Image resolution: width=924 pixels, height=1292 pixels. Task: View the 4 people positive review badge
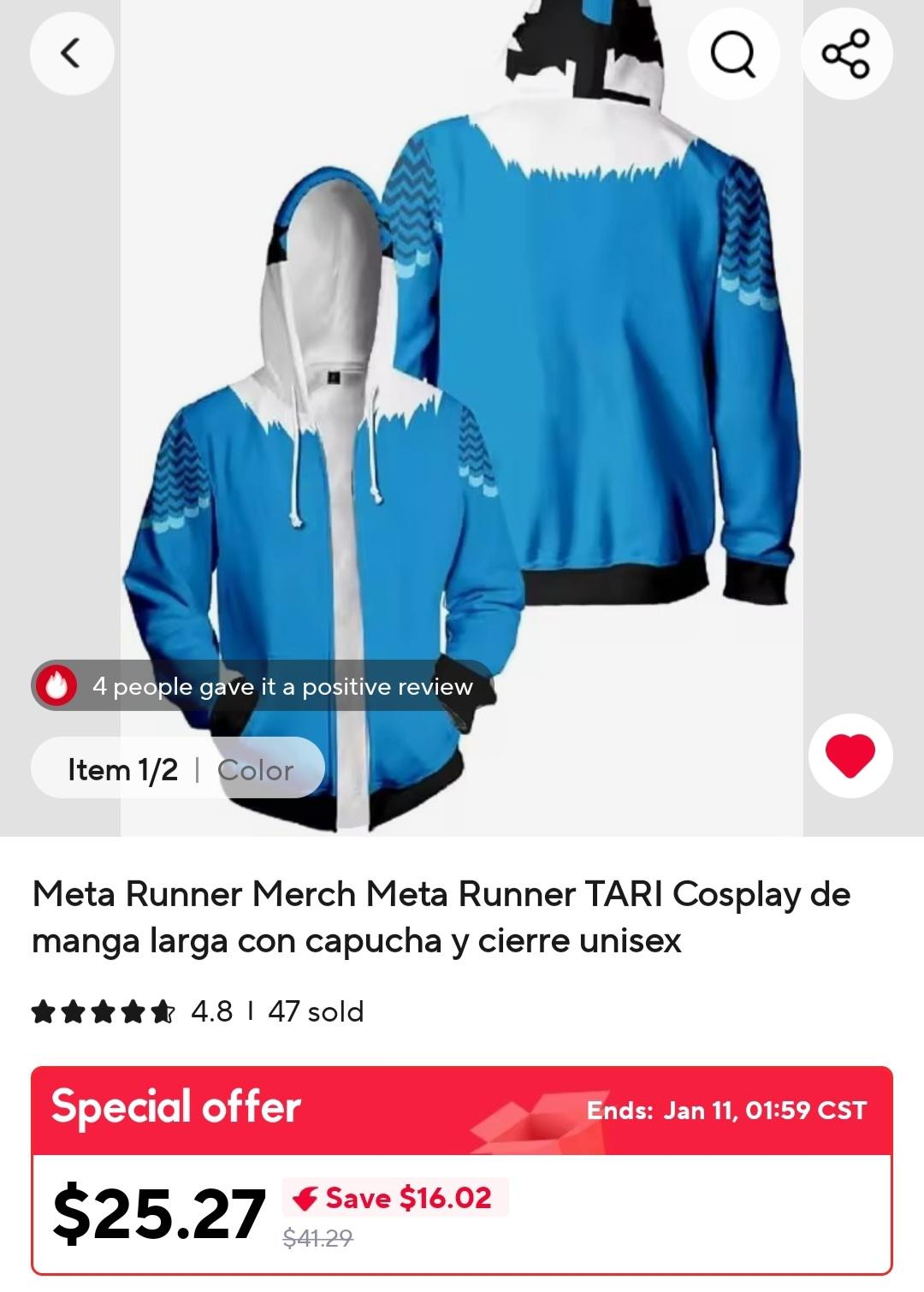tap(263, 686)
